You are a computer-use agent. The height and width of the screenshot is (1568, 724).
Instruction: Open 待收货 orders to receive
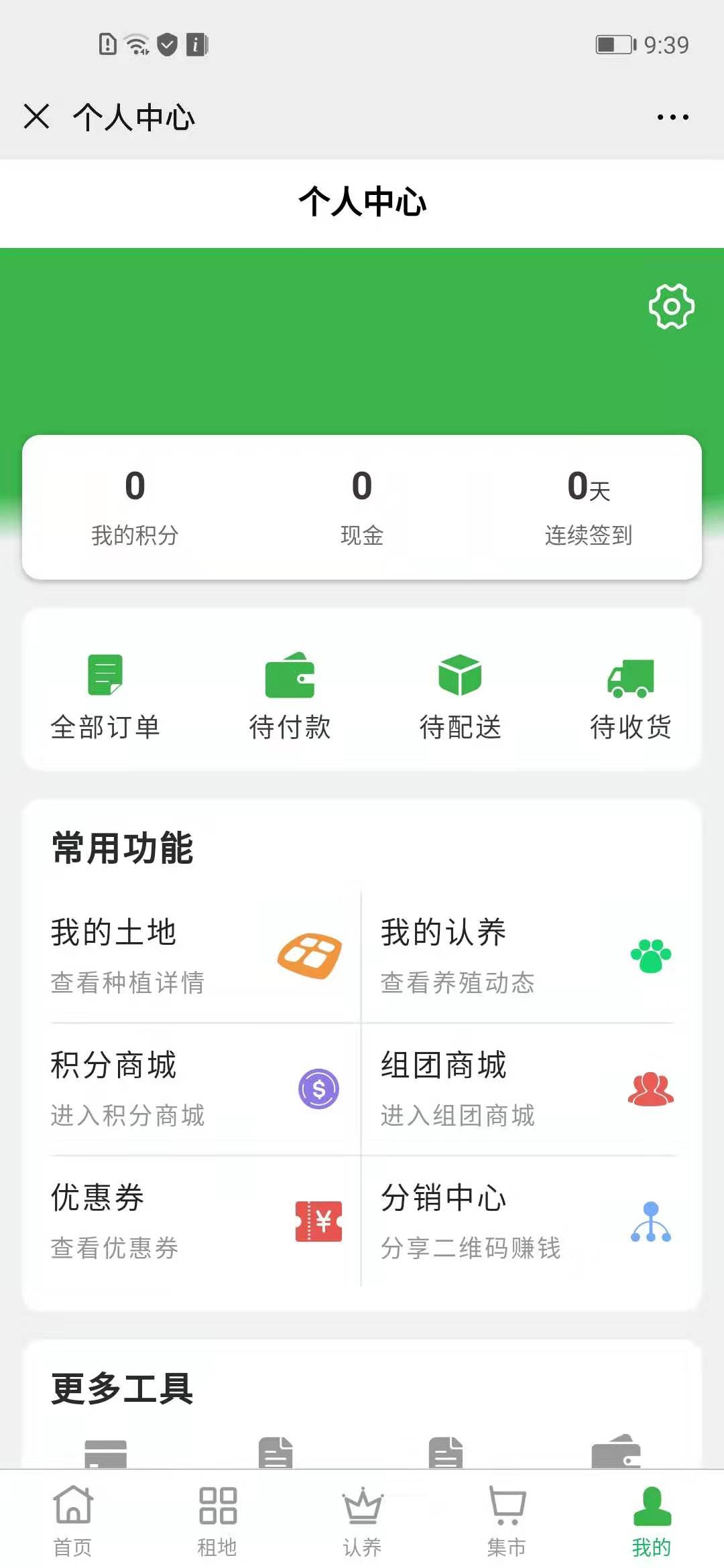click(630, 697)
